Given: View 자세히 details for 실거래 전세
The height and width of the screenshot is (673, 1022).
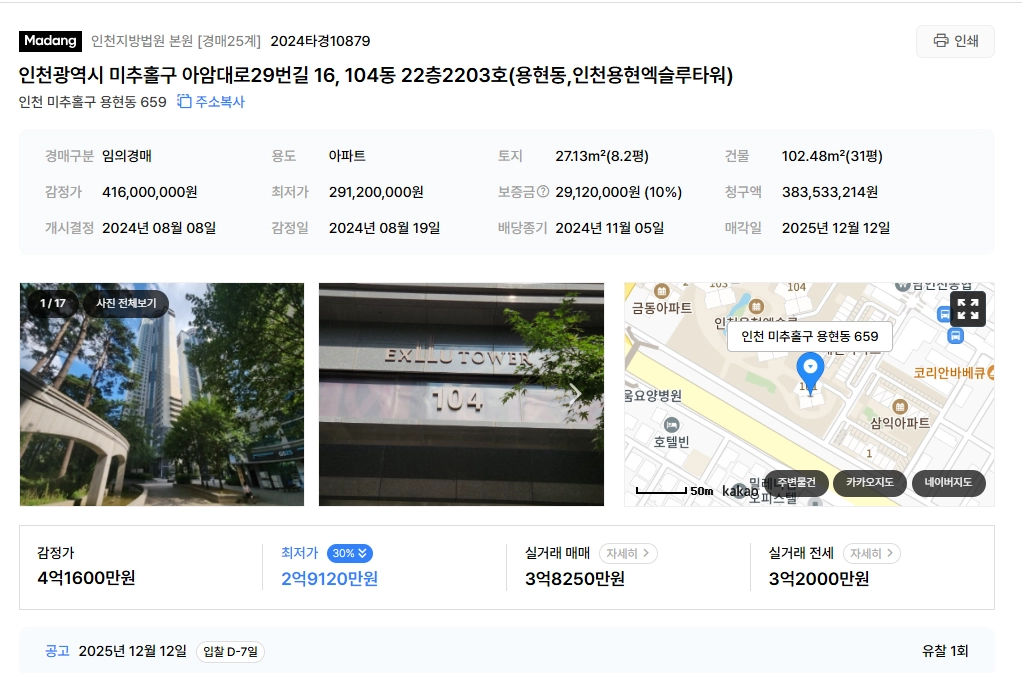Looking at the screenshot, I should (x=871, y=553).
